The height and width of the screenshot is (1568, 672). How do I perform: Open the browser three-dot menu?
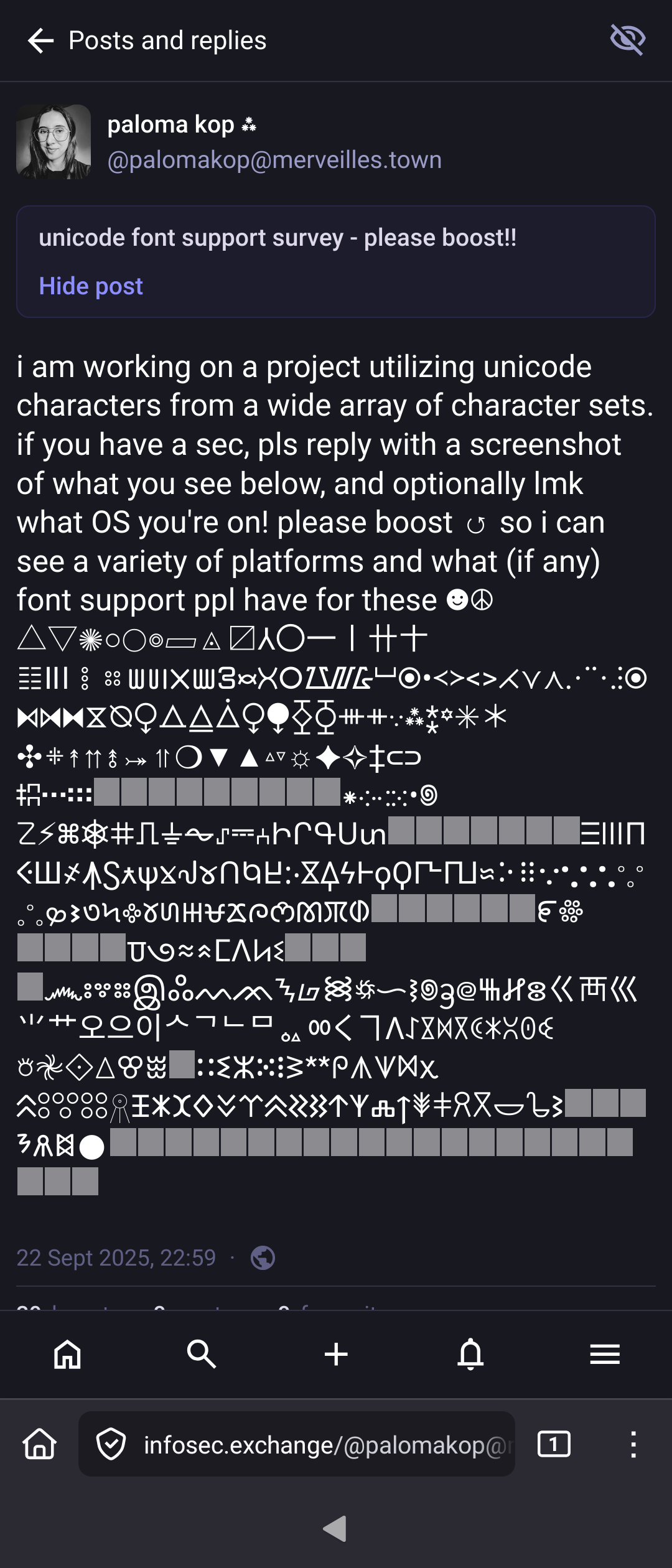[633, 1444]
